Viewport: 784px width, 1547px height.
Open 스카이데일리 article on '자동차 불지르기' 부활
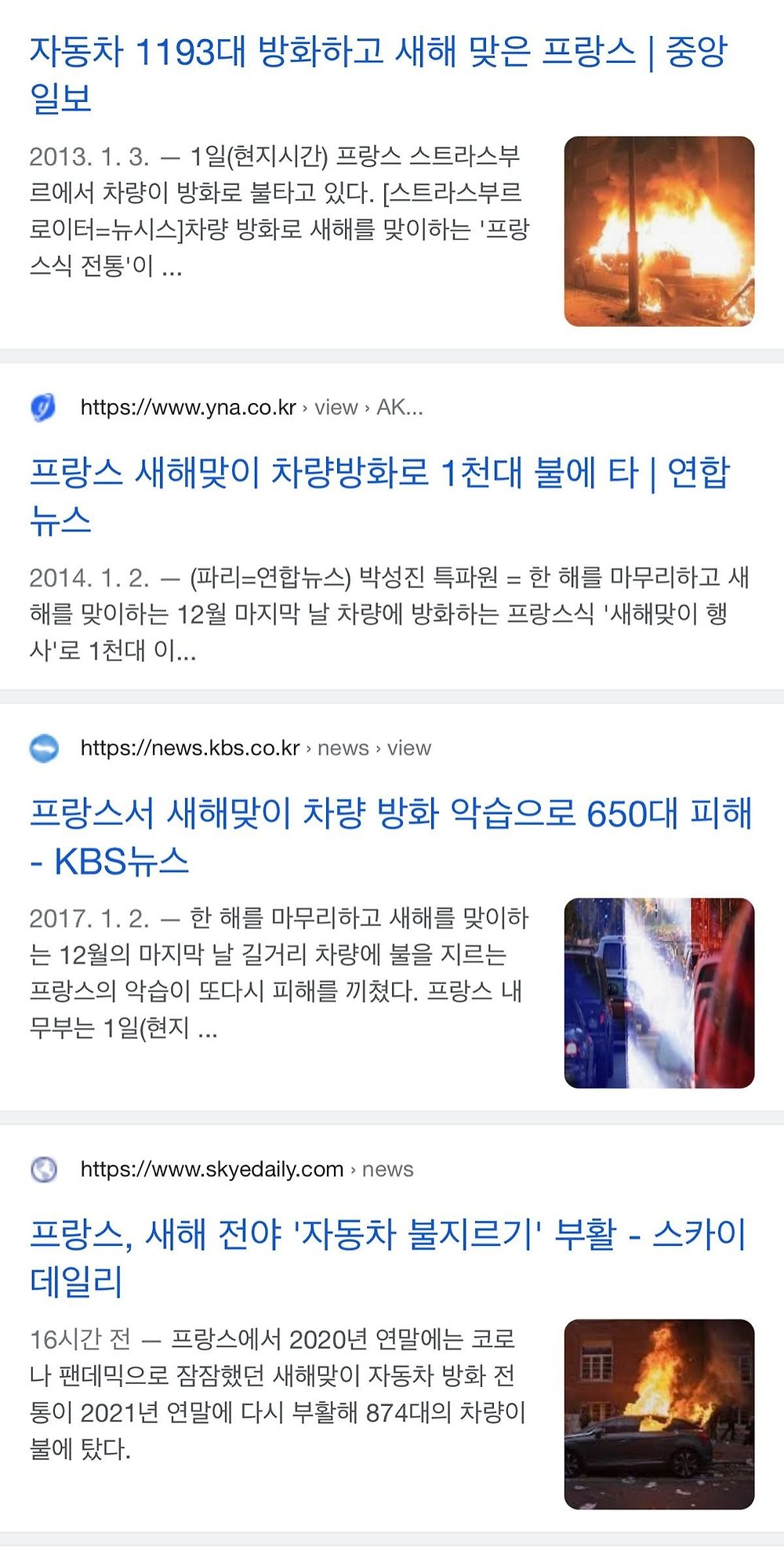[387, 1235]
